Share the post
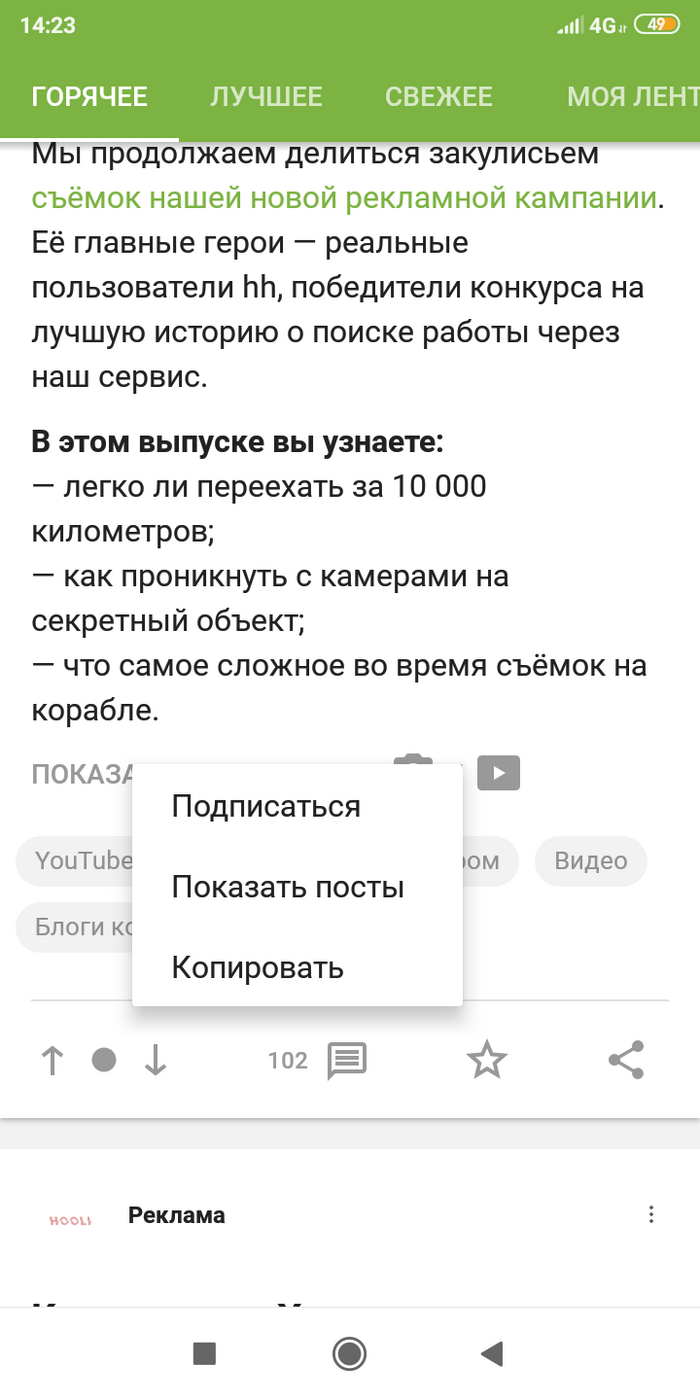Viewport: 700px width, 1400px height. click(626, 1061)
